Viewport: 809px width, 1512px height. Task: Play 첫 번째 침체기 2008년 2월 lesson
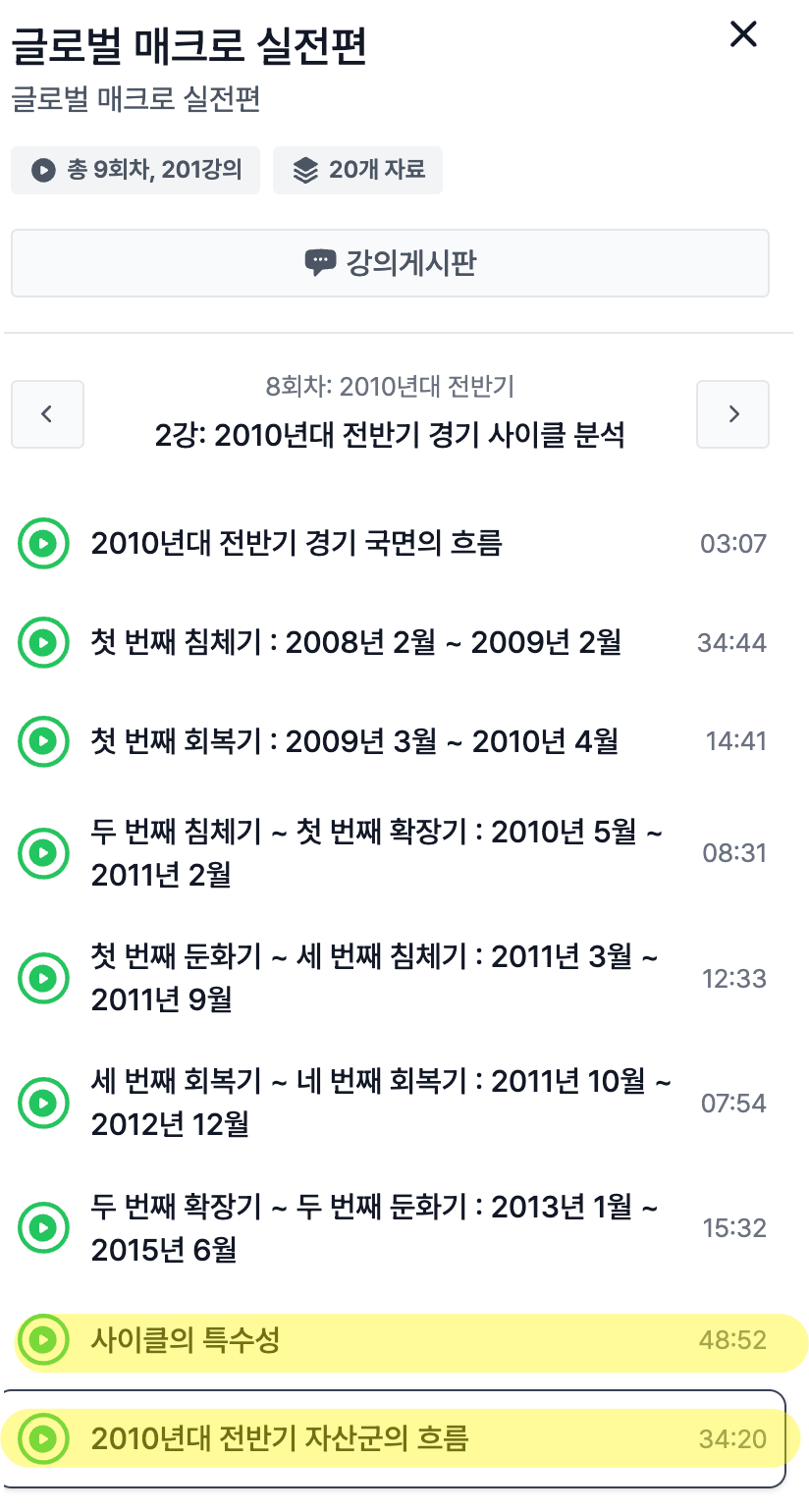point(355,643)
